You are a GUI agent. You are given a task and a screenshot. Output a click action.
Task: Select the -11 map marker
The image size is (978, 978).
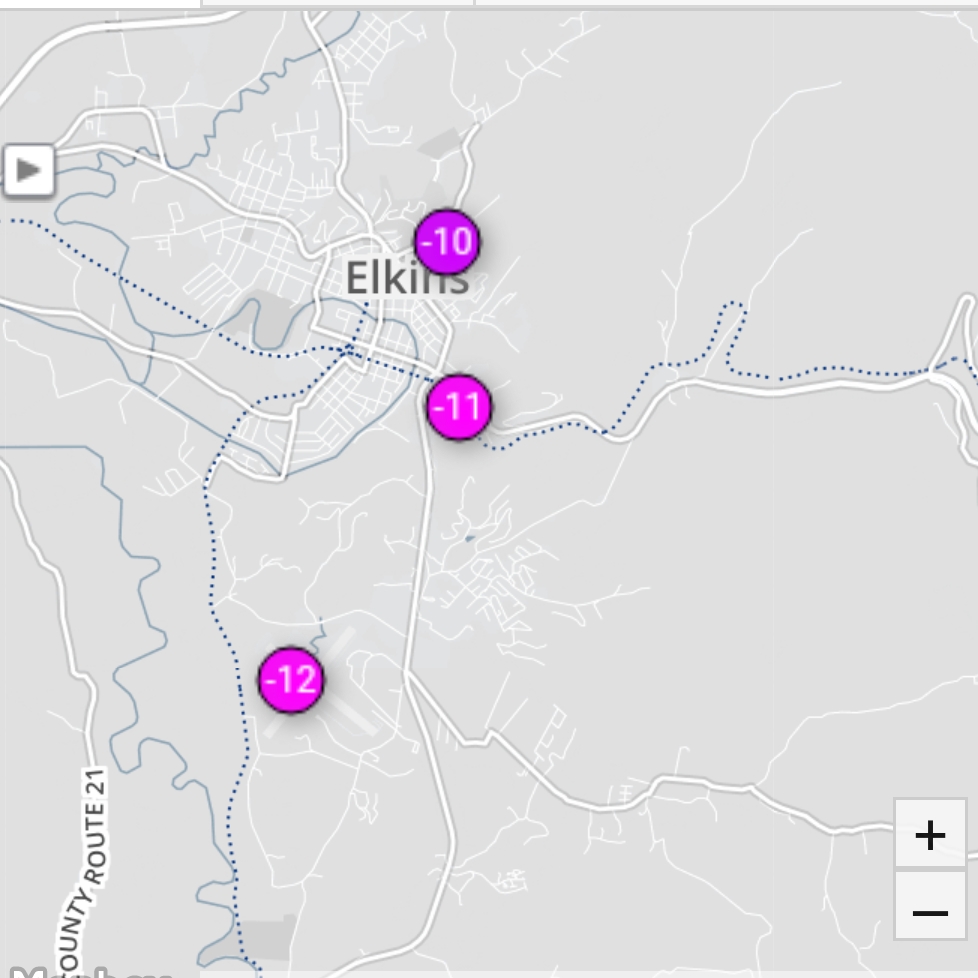(459, 407)
